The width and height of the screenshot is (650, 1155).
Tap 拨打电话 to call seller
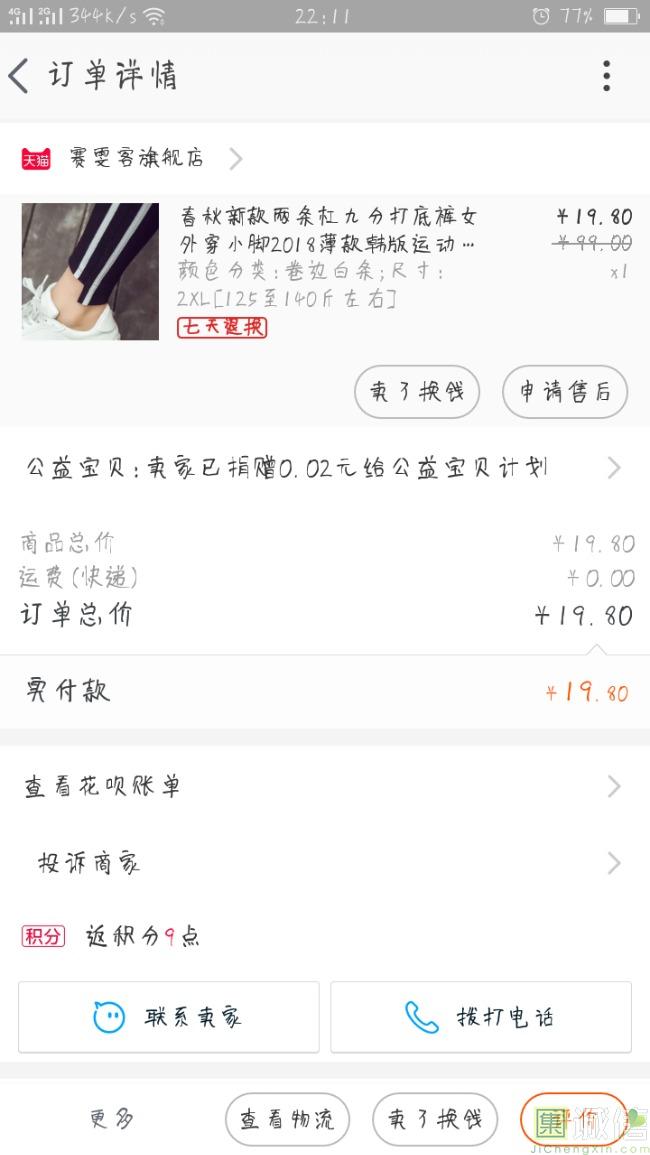point(480,1017)
